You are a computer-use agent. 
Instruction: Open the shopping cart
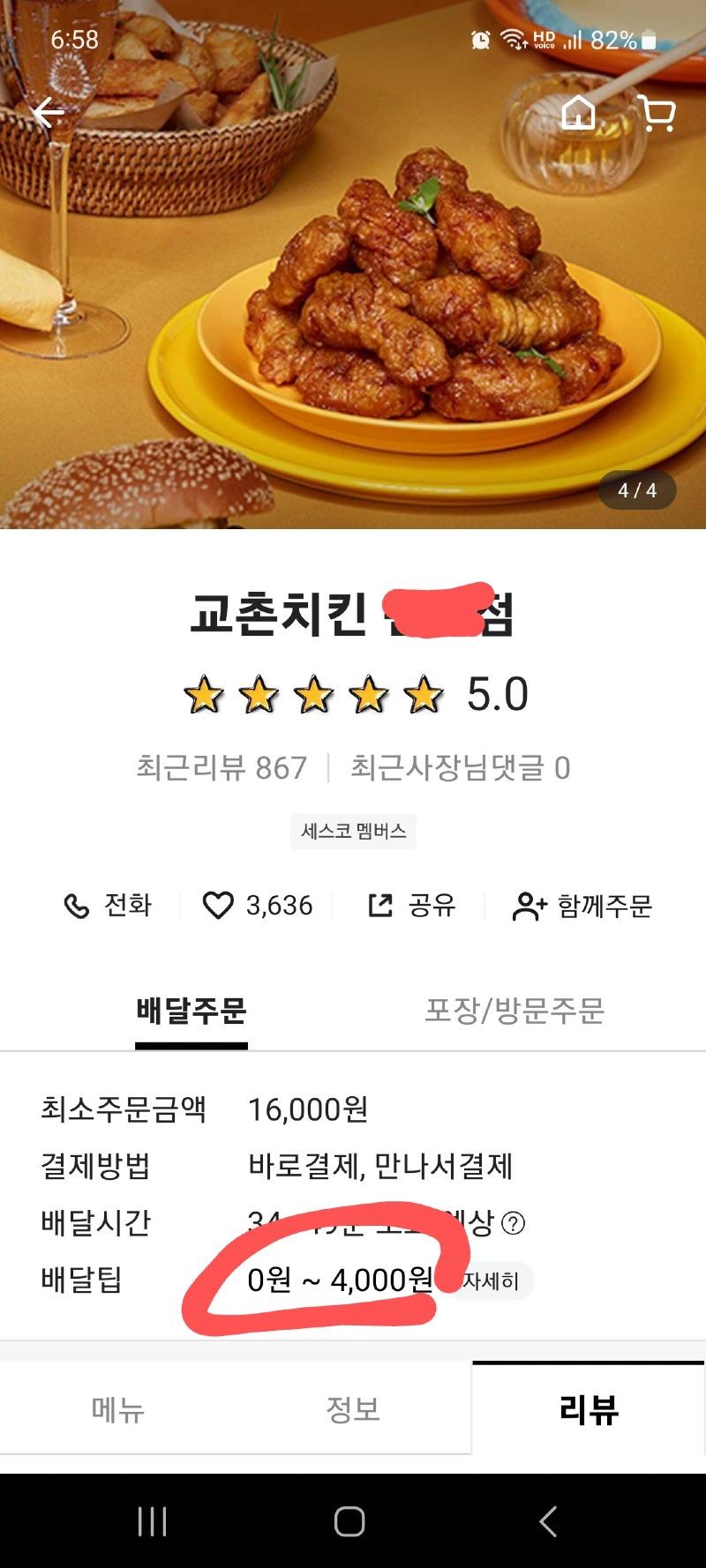coord(657,114)
